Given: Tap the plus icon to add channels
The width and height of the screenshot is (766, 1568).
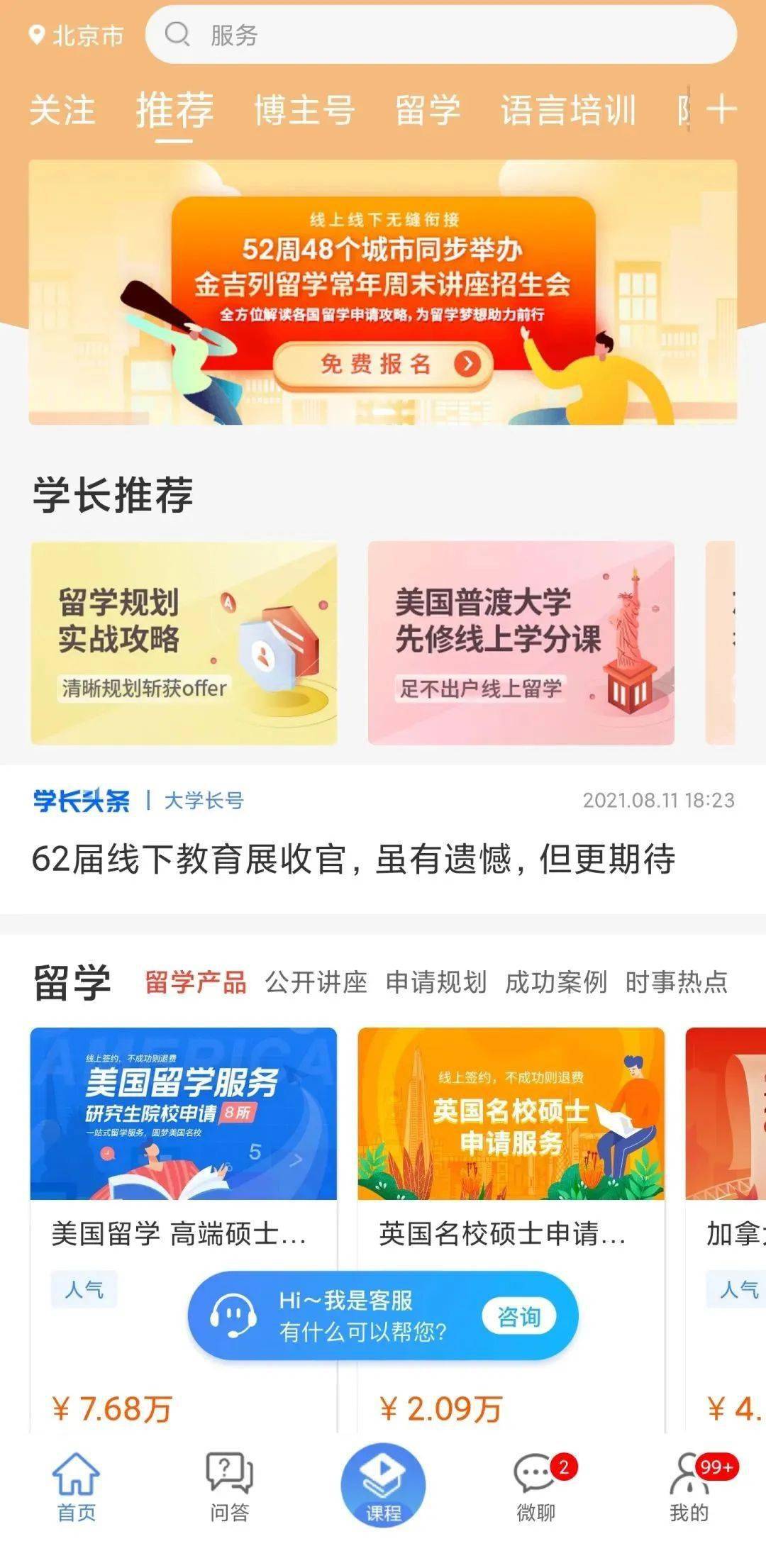Looking at the screenshot, I should click(722, 110).
